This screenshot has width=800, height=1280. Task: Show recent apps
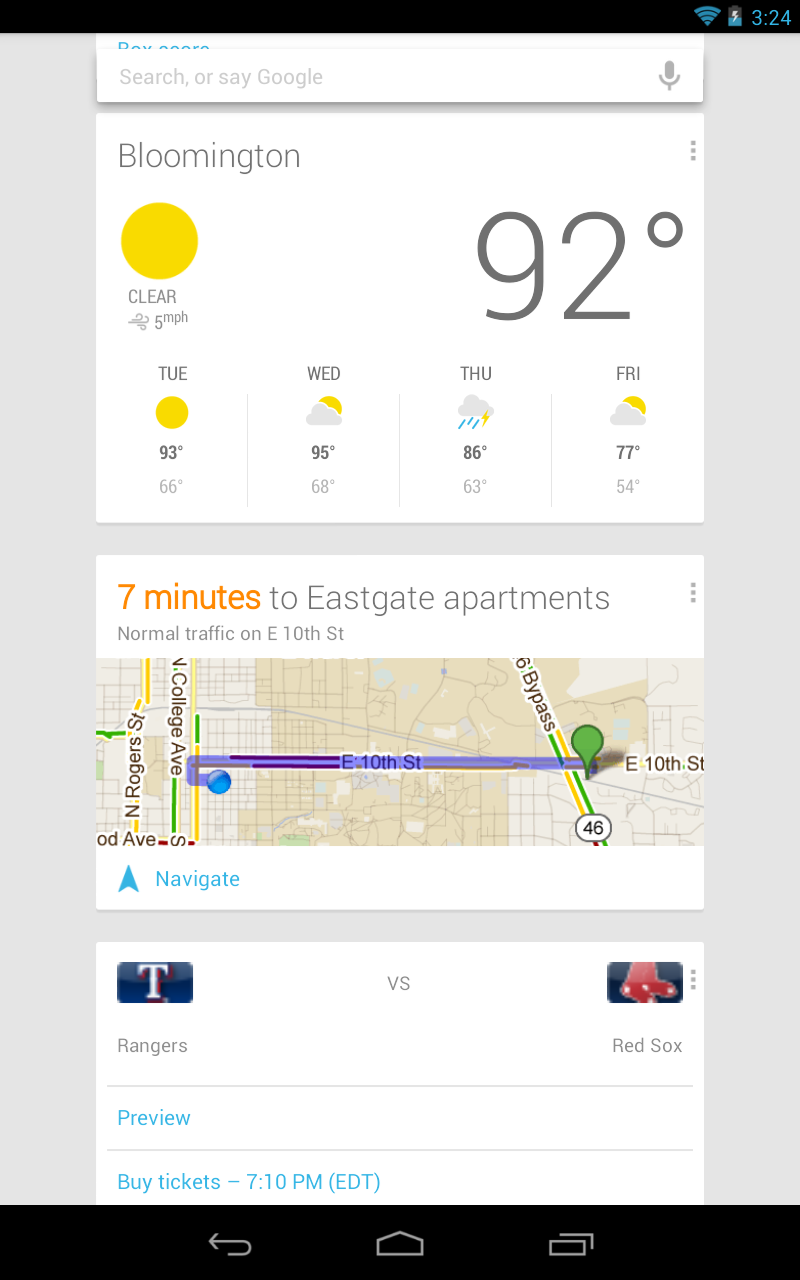click(571, 1244)
